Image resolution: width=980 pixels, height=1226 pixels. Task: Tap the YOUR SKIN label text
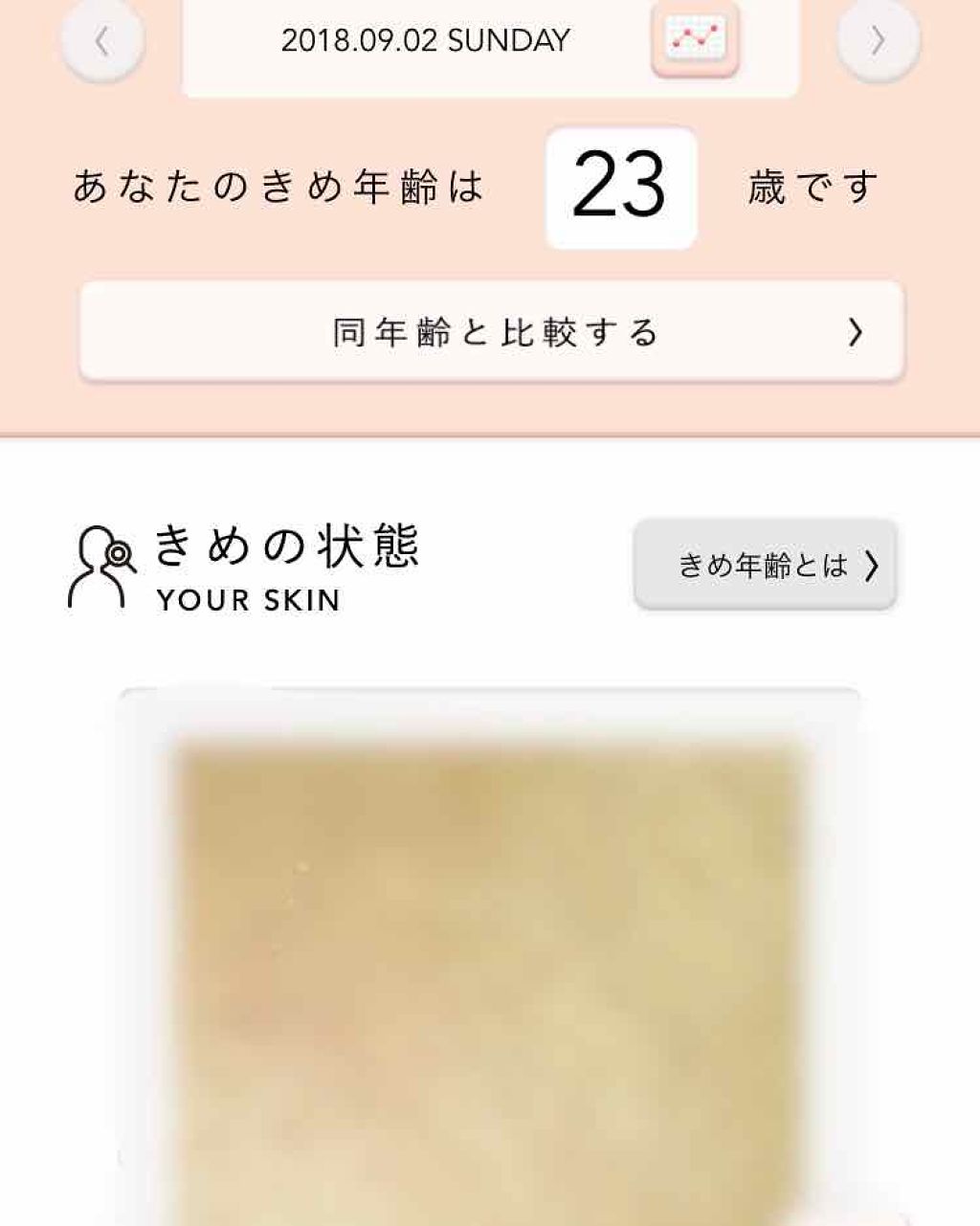246,601
